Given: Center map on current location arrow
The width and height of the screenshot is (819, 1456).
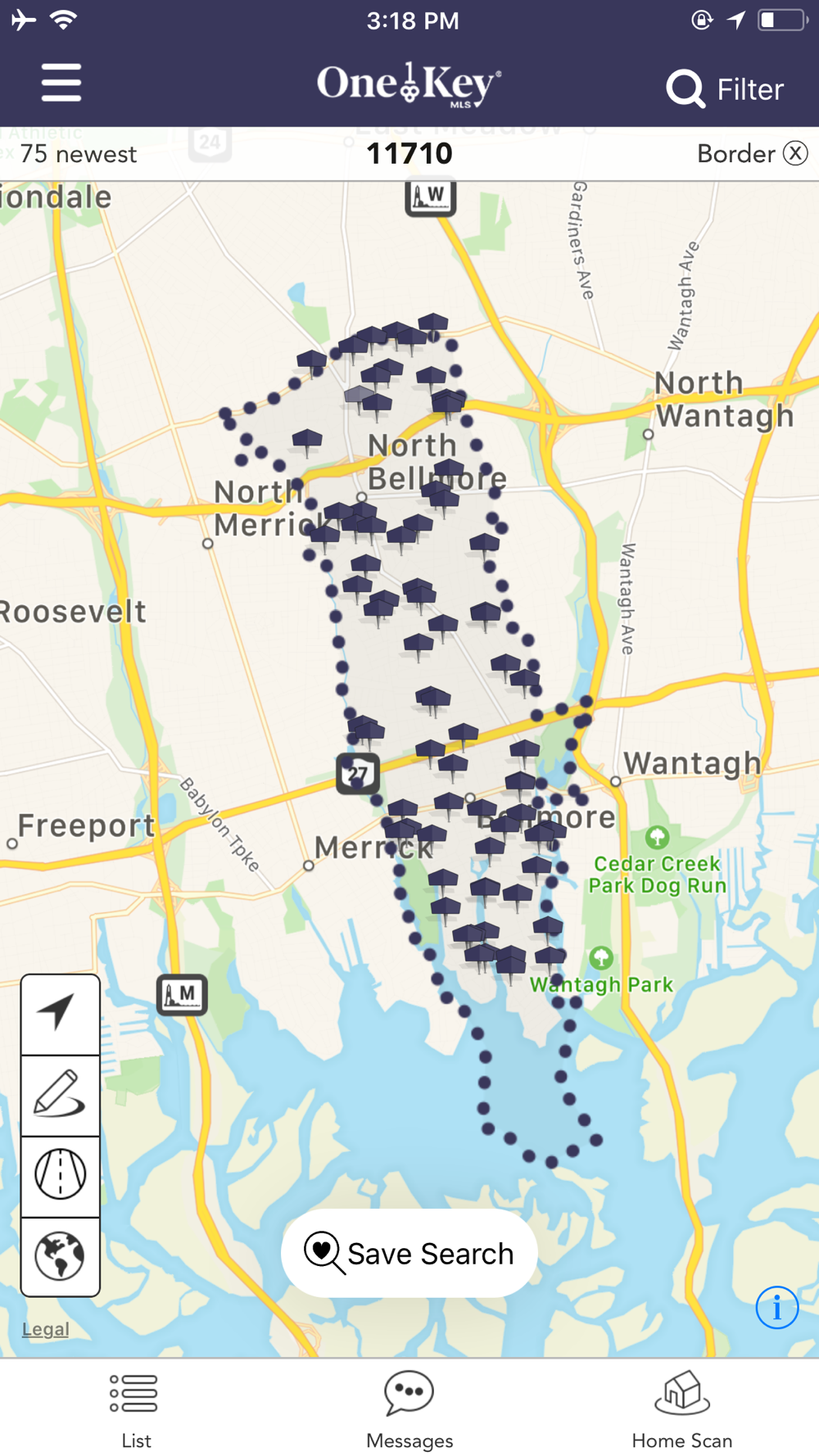Looking at the screenshot, I should 60,1014.
